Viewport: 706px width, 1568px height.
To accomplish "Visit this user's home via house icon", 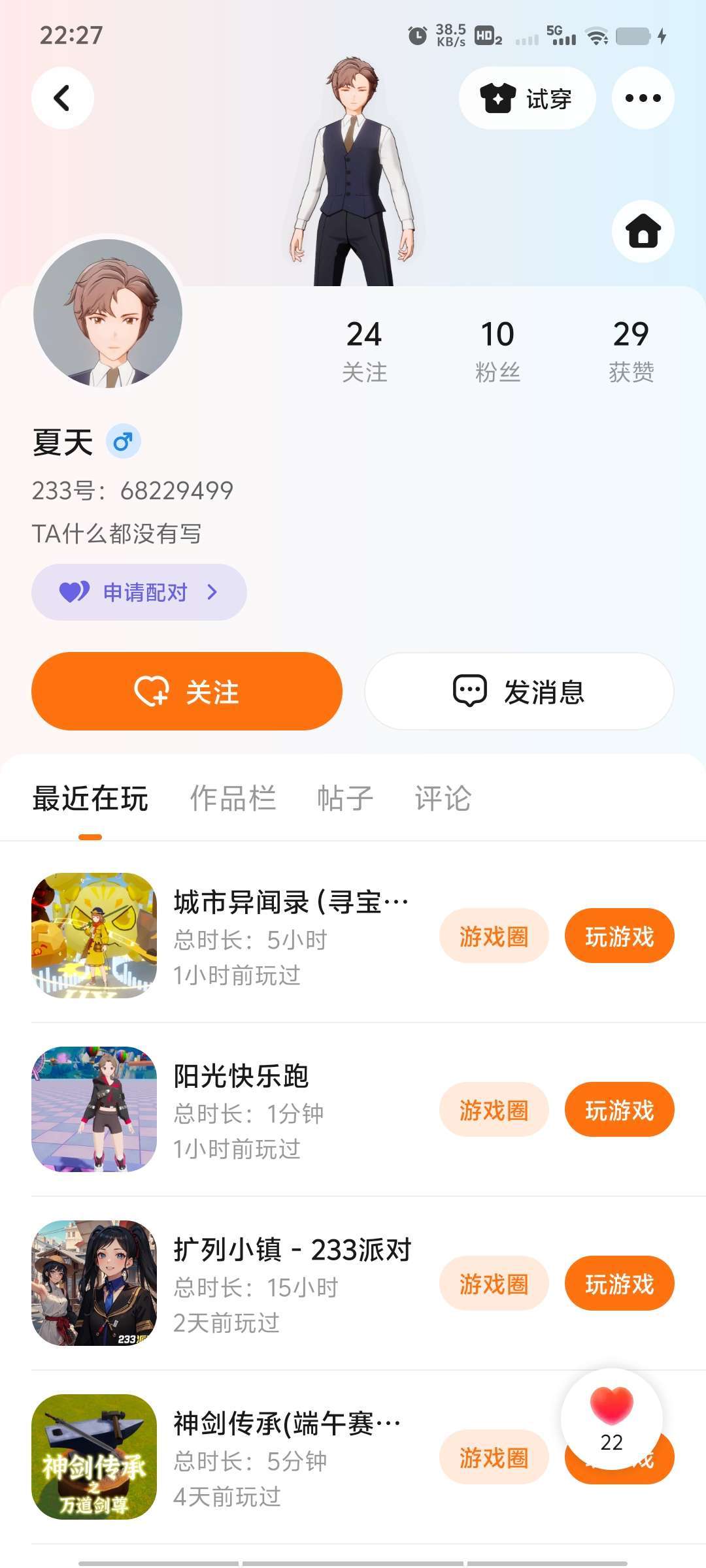I will pyautogui.click(x=643, y=231).
